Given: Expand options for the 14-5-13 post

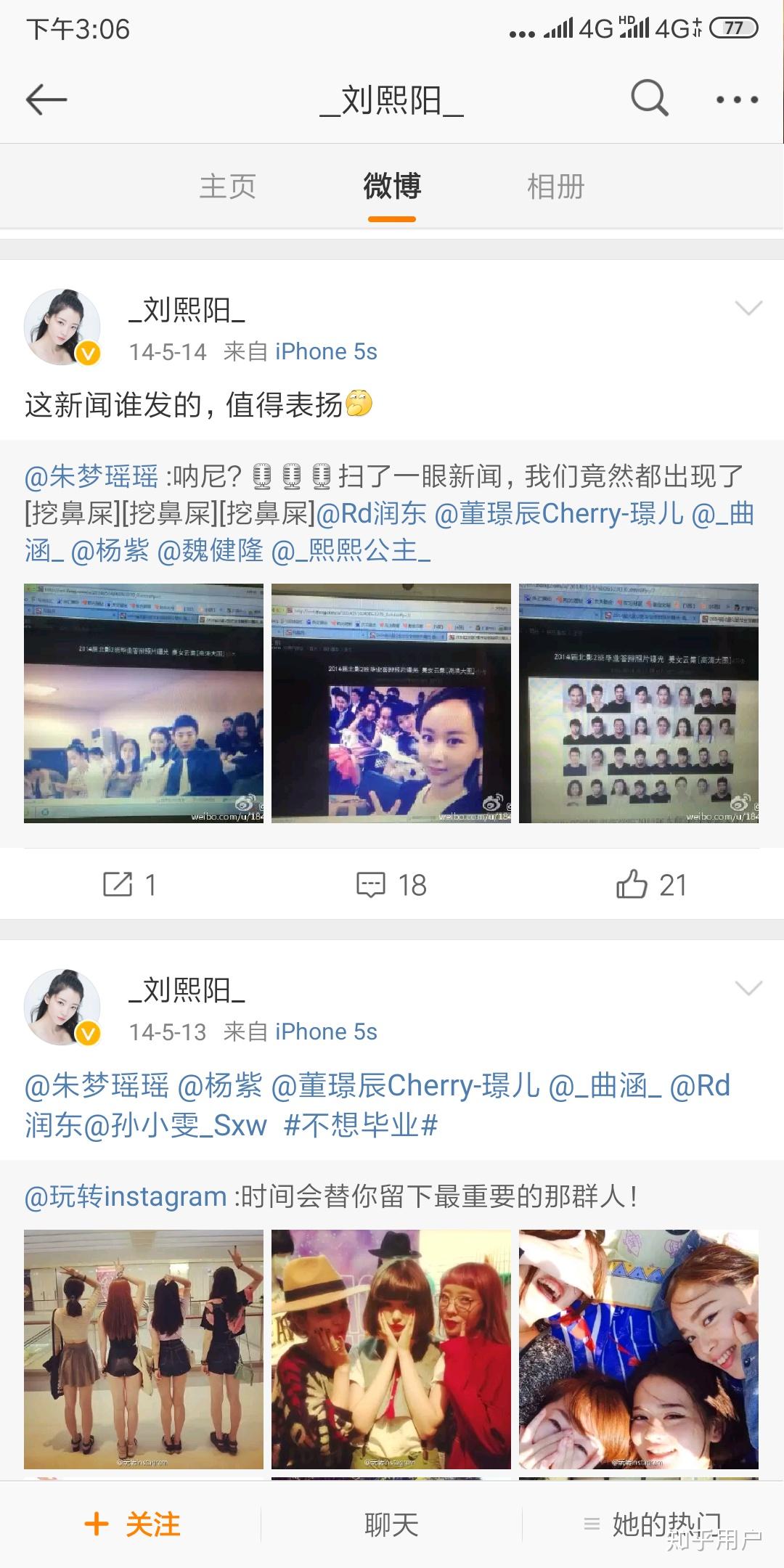Looking at the screenshot, I should (x=748, y=988).
